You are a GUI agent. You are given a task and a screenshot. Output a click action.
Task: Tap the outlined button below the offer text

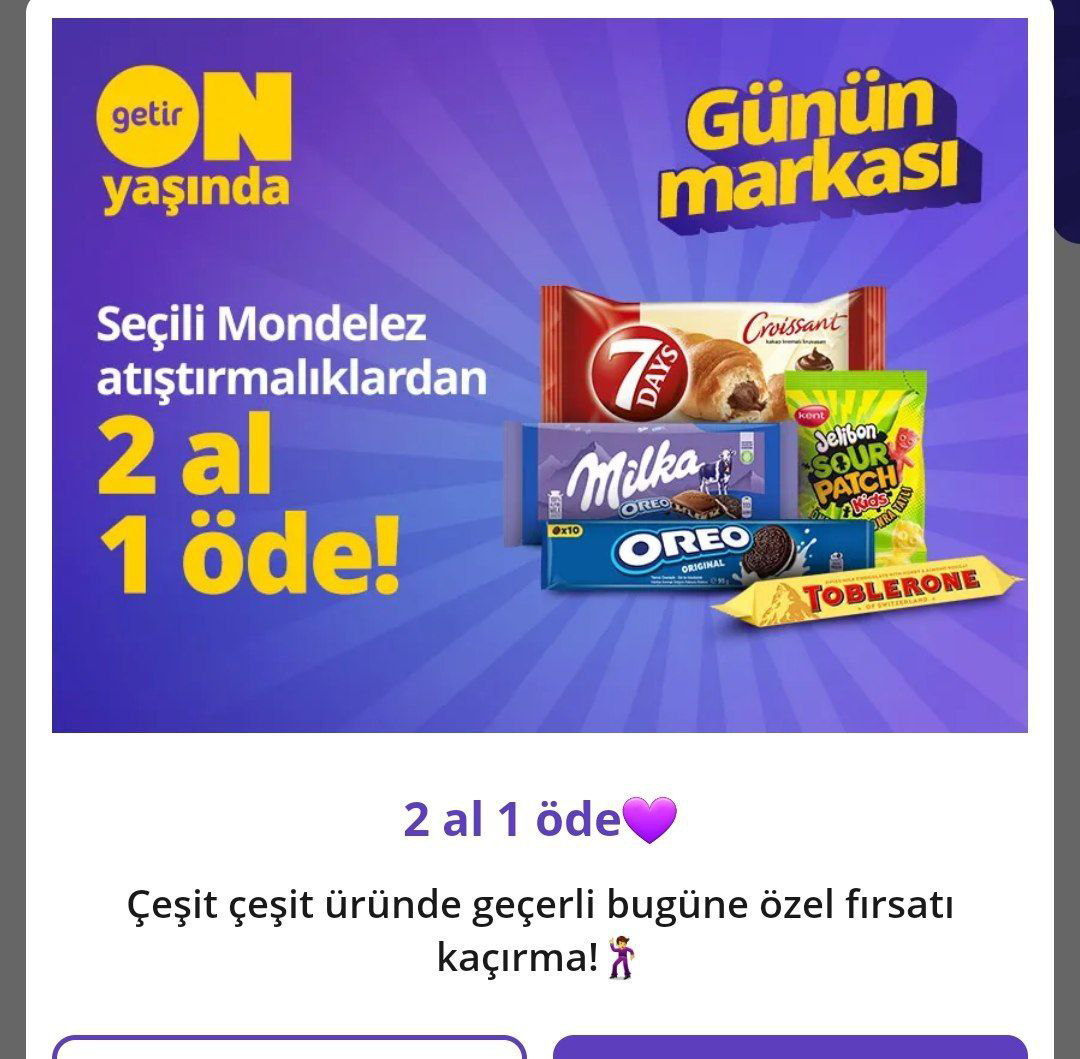[289, 1047]
